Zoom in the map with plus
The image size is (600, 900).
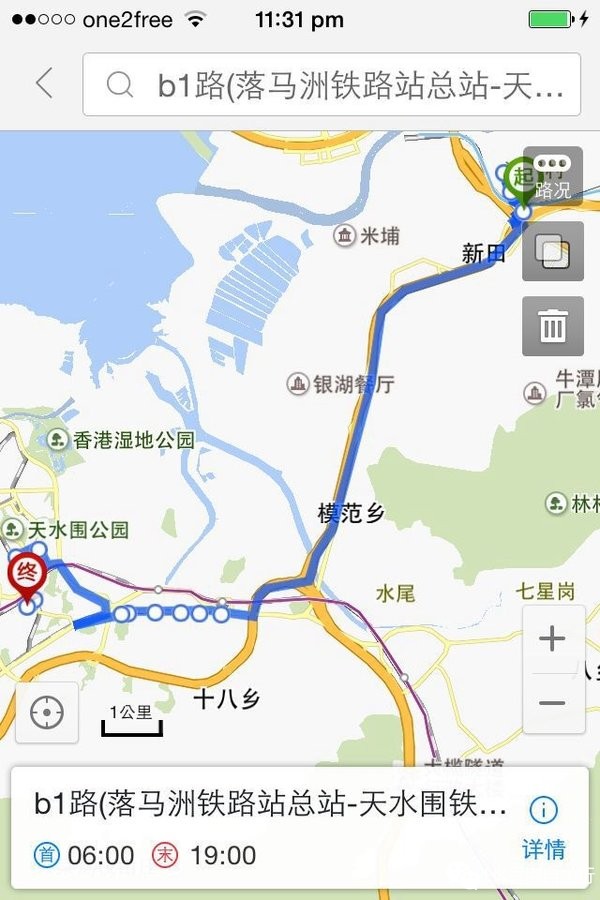[x=552, y=639]
